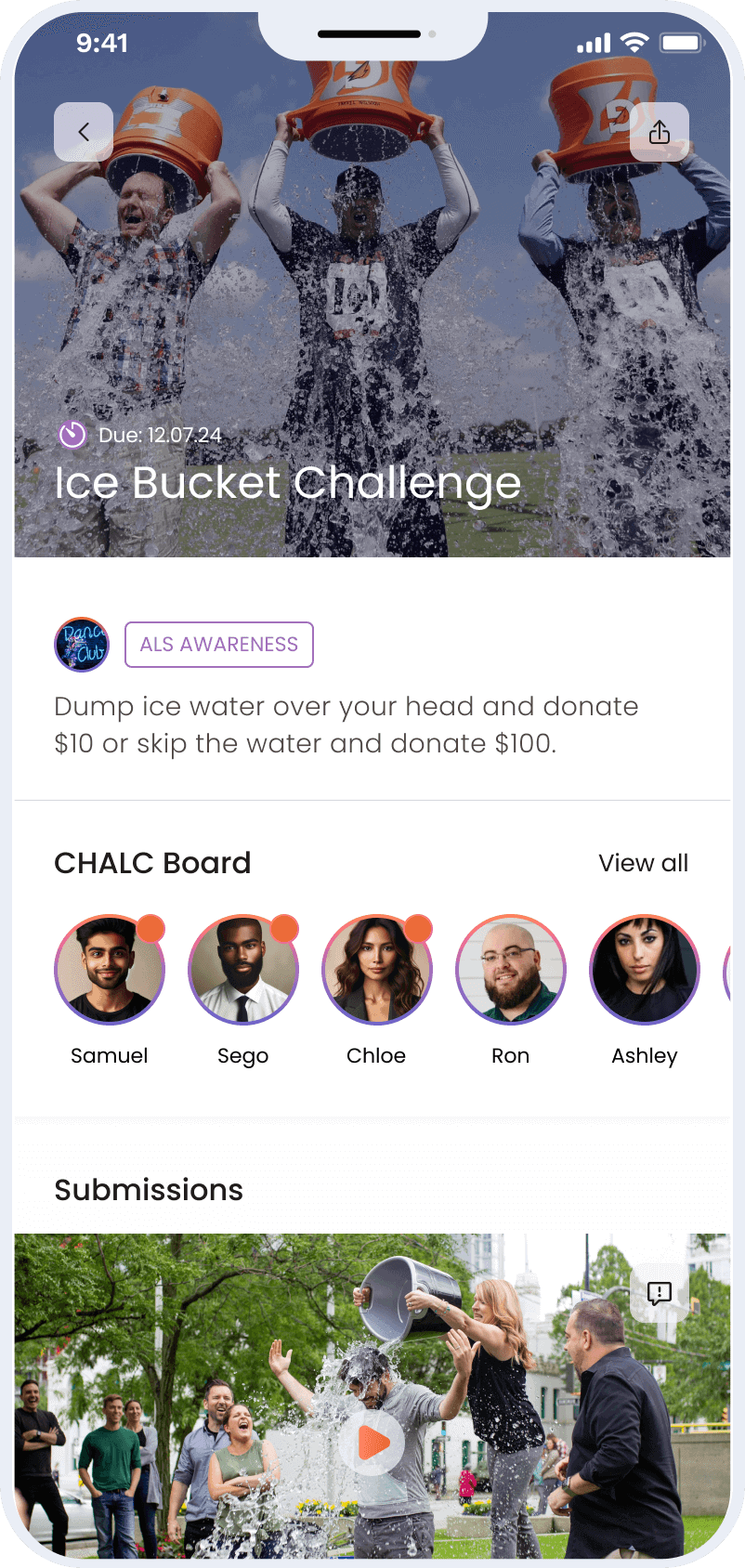This screenshot has height=1568, width=745.
Task: Open the Dance Club avatar icon
Action: [81, 644]
